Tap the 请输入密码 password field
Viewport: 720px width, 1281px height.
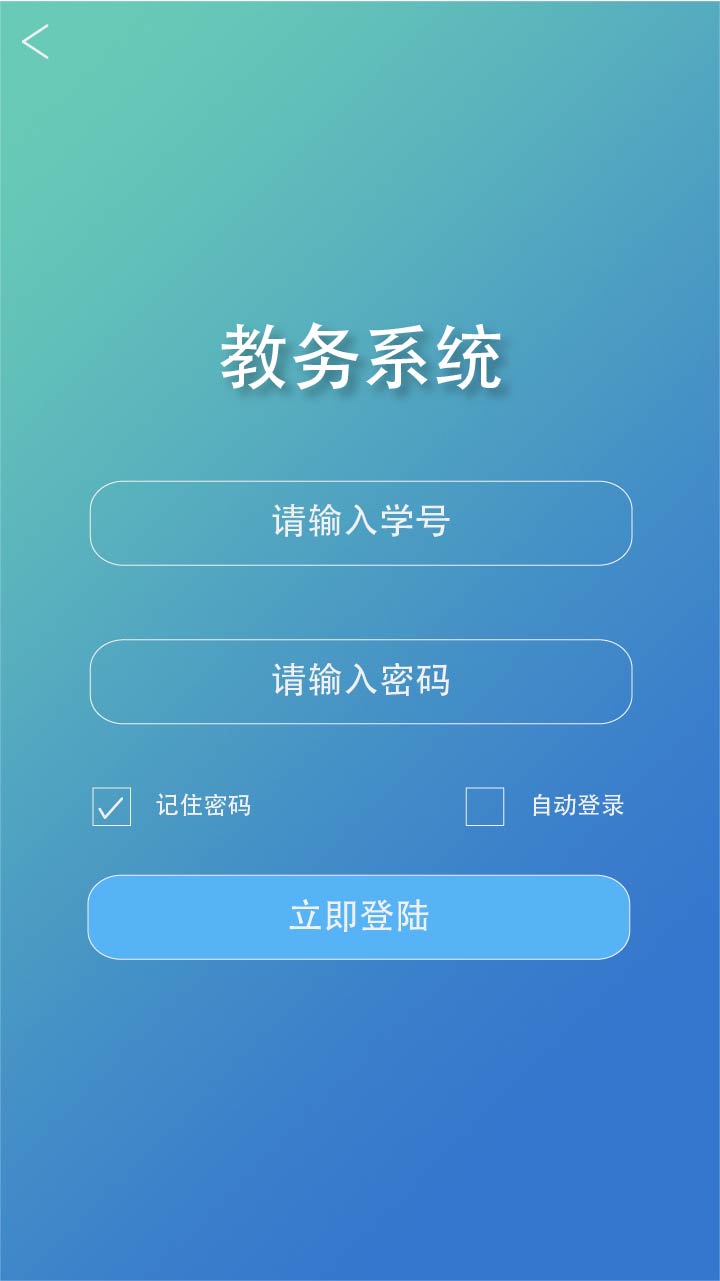click(361, 681)
